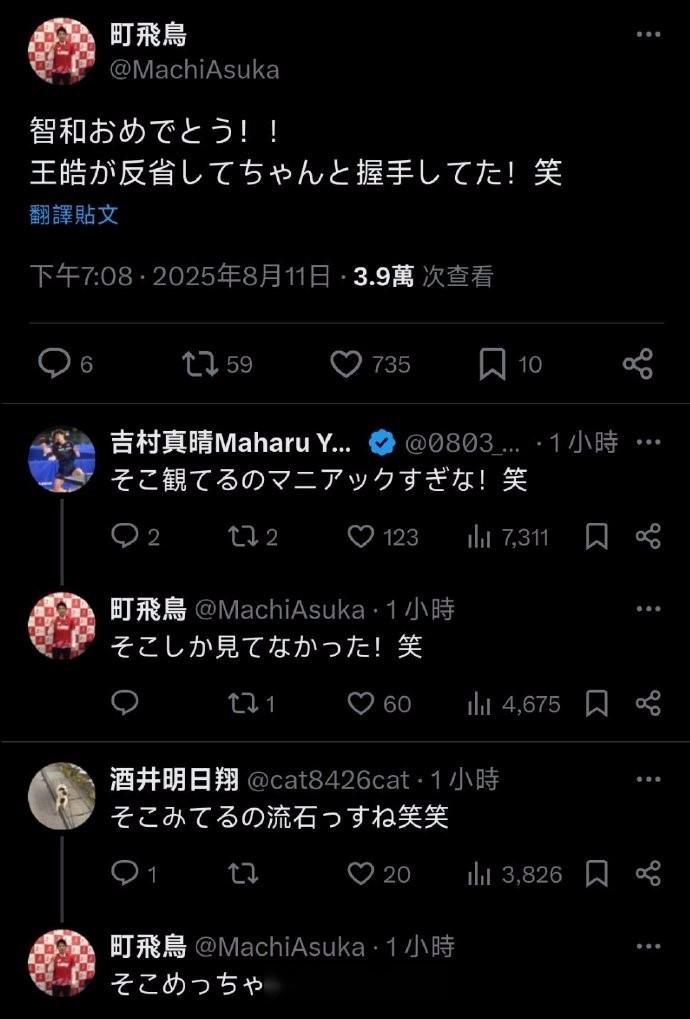Share the main post by 町飛鳥

[638, 364]
